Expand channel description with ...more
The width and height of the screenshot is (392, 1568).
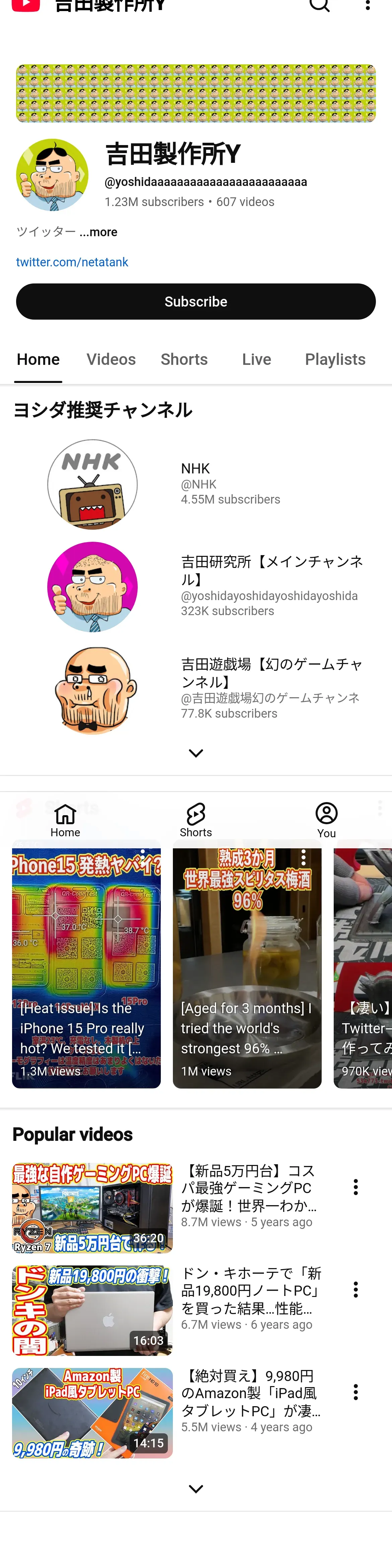(98, 232)
